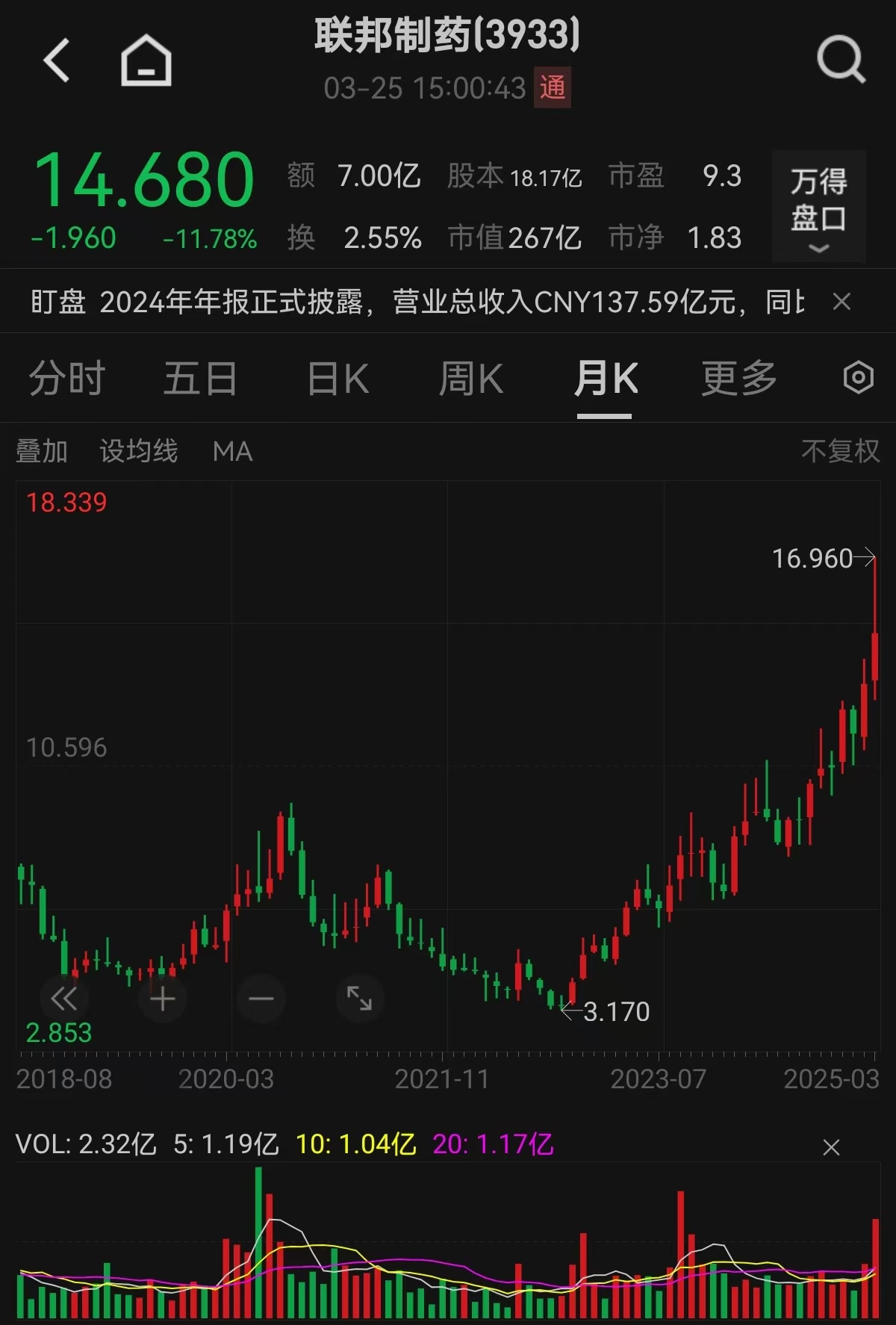Expand chart to fullscreen with arrows icon
This screenshot has height=1325, width=896.
[360, 999]
